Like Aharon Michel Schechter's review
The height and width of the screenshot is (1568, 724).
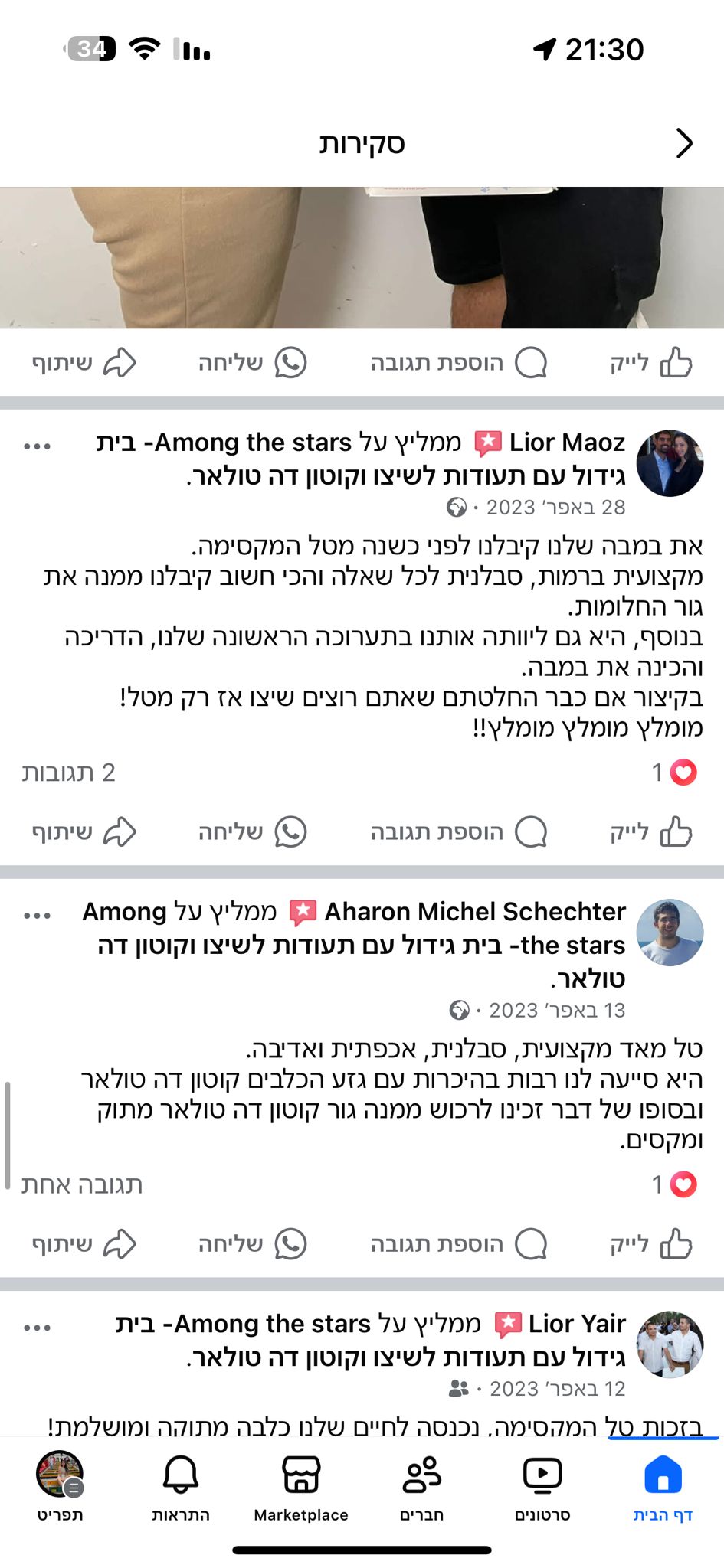651,1244
